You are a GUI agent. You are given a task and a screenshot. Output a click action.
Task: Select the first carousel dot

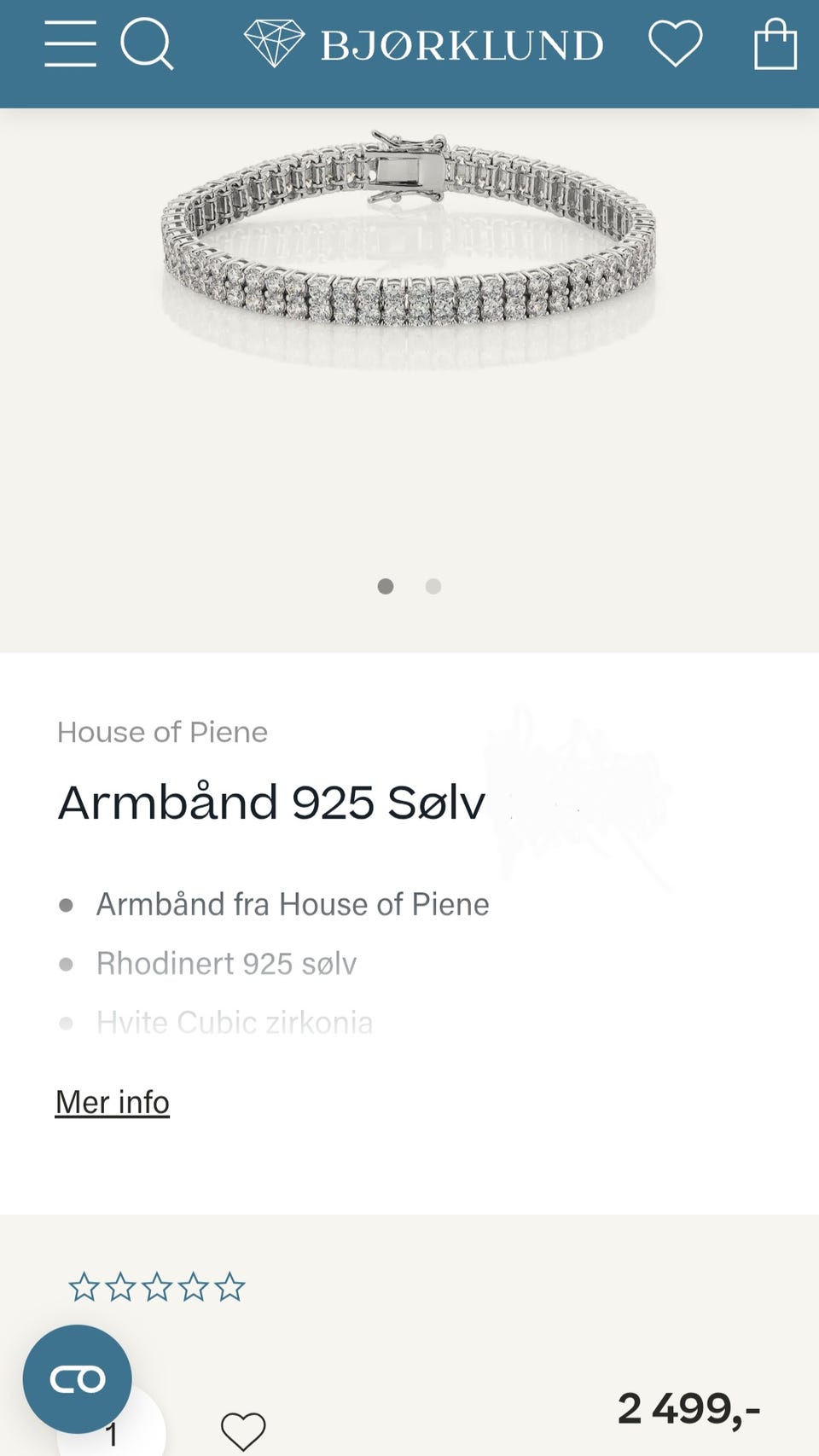[386, 586]
